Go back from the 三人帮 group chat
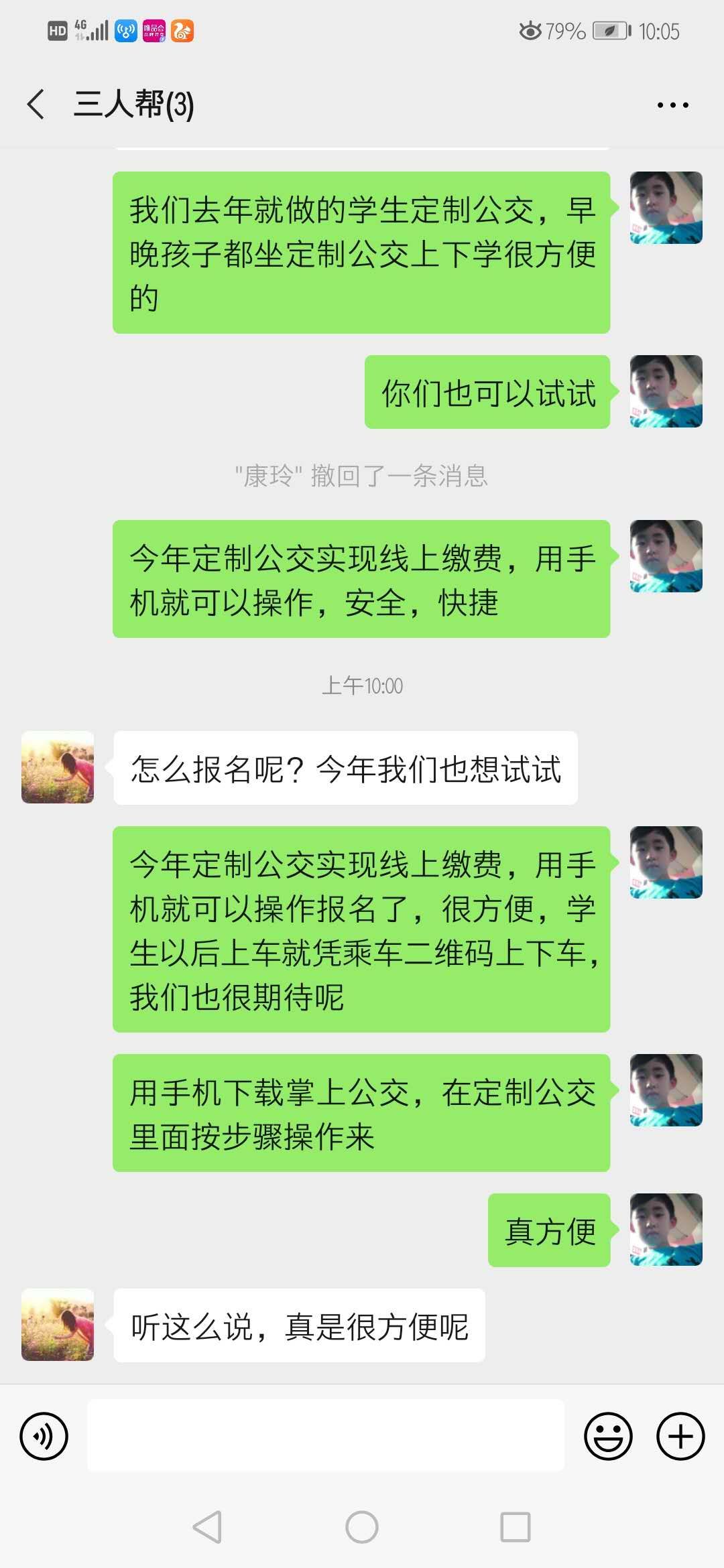Viewport: 724px width, 1568px height. 36,105
